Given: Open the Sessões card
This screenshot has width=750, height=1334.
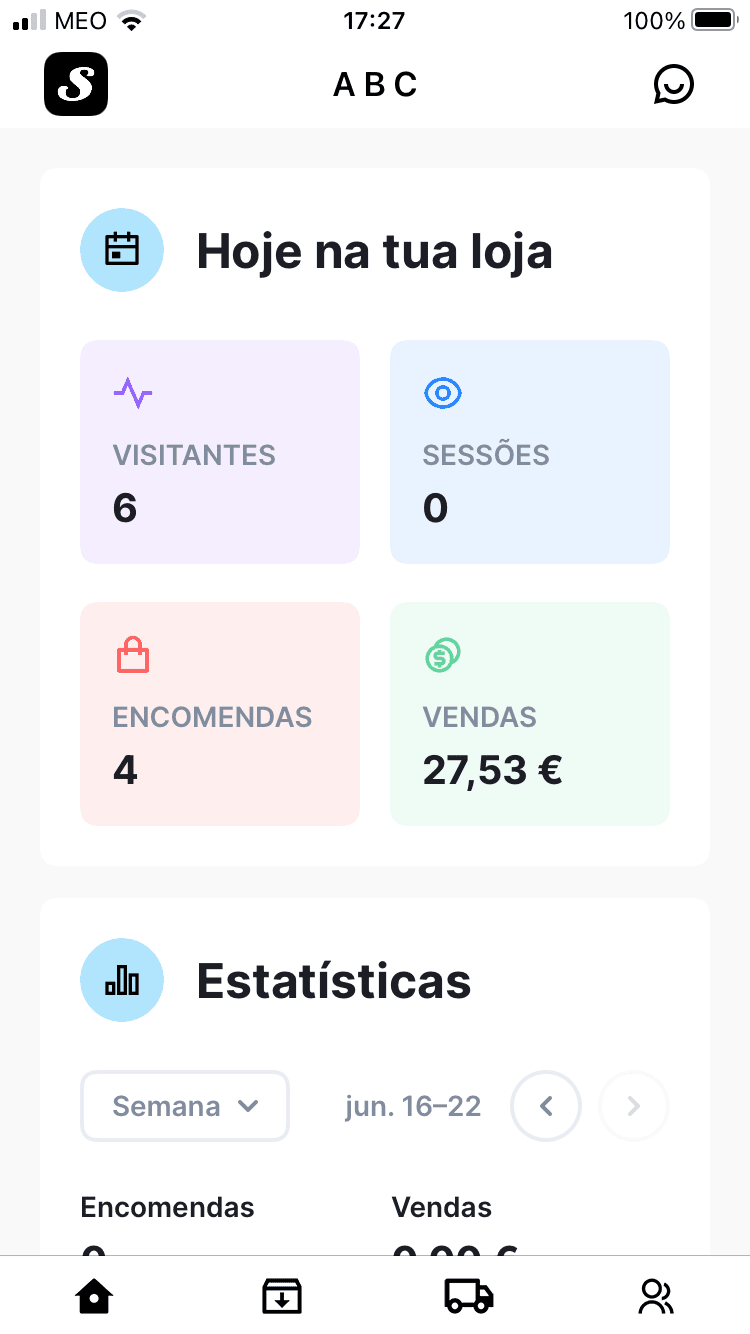Looking at the screenshot, I should (x=530, y=452).
